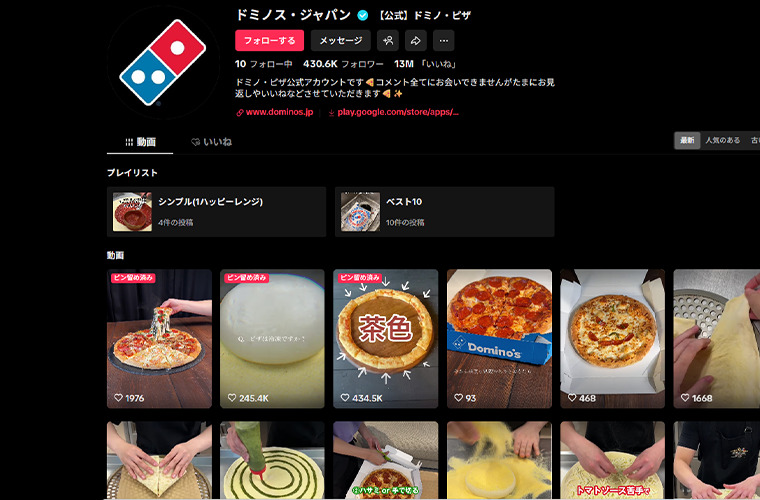This screenshot has width=760, height=500.
Task: Open the 茶色 video with 434.5K likes
Action: 385,338
